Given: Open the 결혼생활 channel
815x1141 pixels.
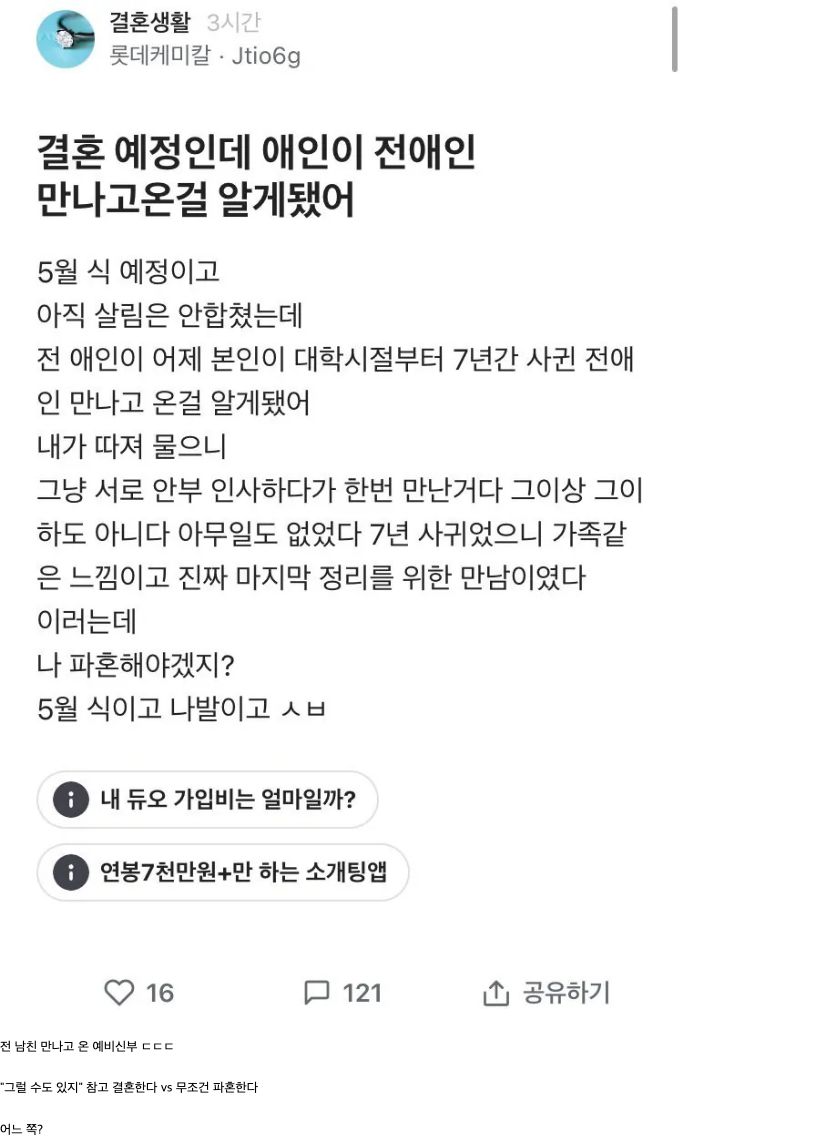Looking at the screenshot, I should [149, 22].
